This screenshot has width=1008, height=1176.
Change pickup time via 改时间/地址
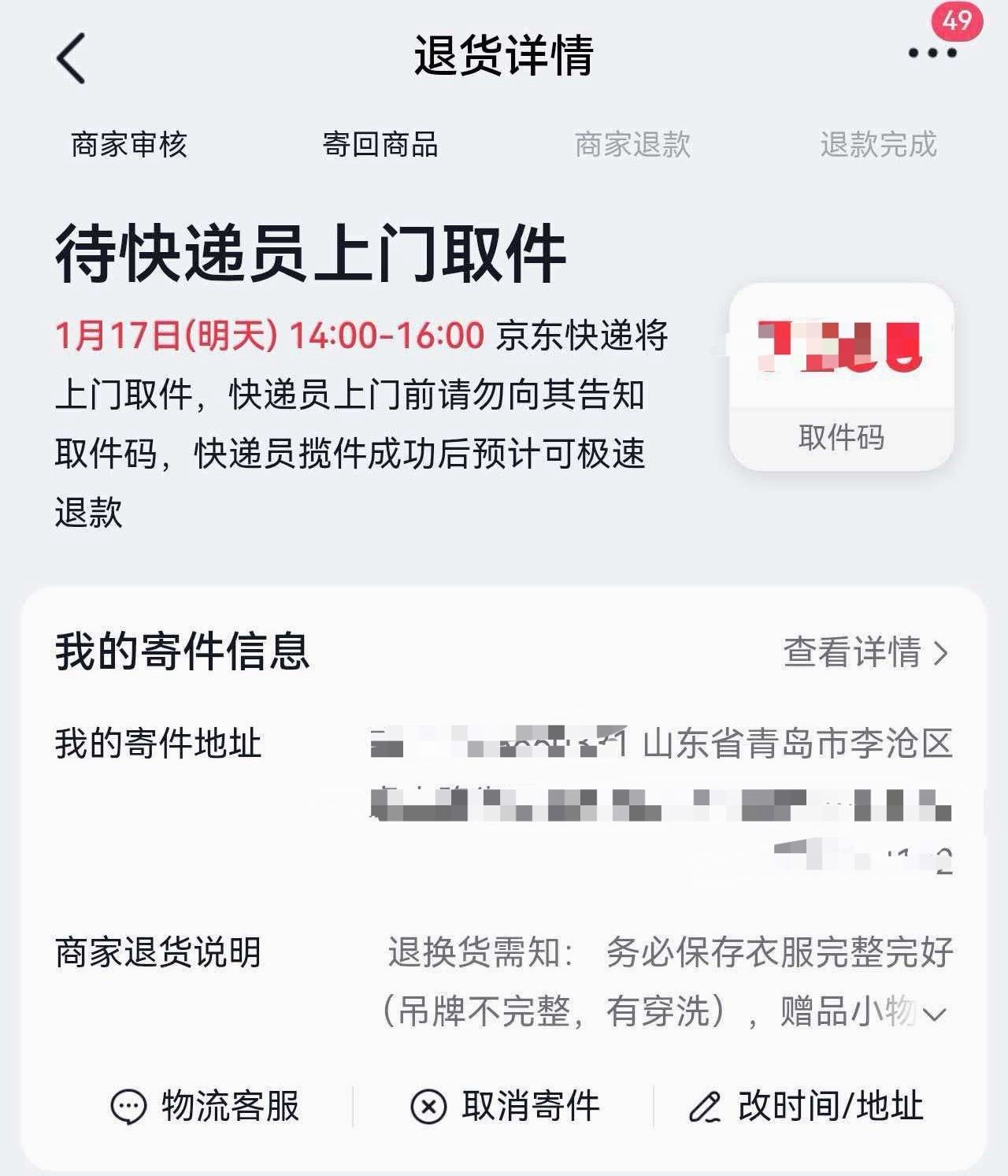pyautogui.click(x=830, y=1107)
